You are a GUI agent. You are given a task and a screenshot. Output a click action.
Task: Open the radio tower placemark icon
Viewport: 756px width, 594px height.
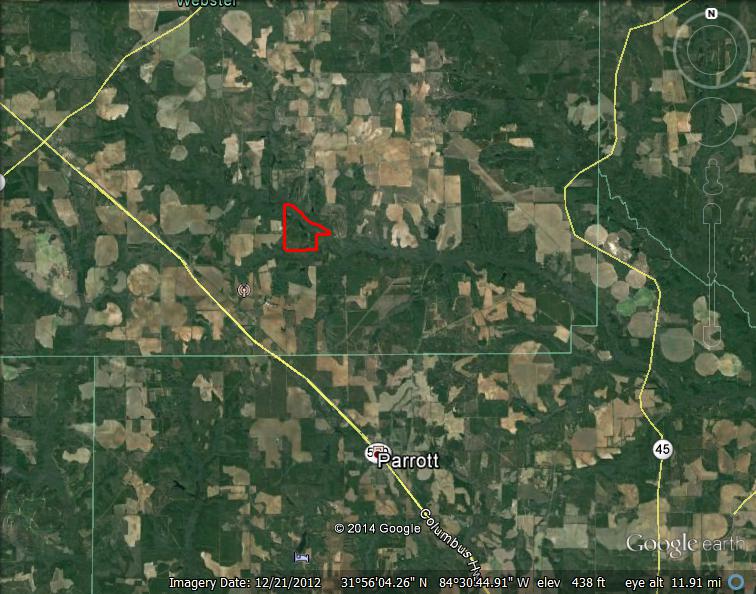[x=243, y=291]
